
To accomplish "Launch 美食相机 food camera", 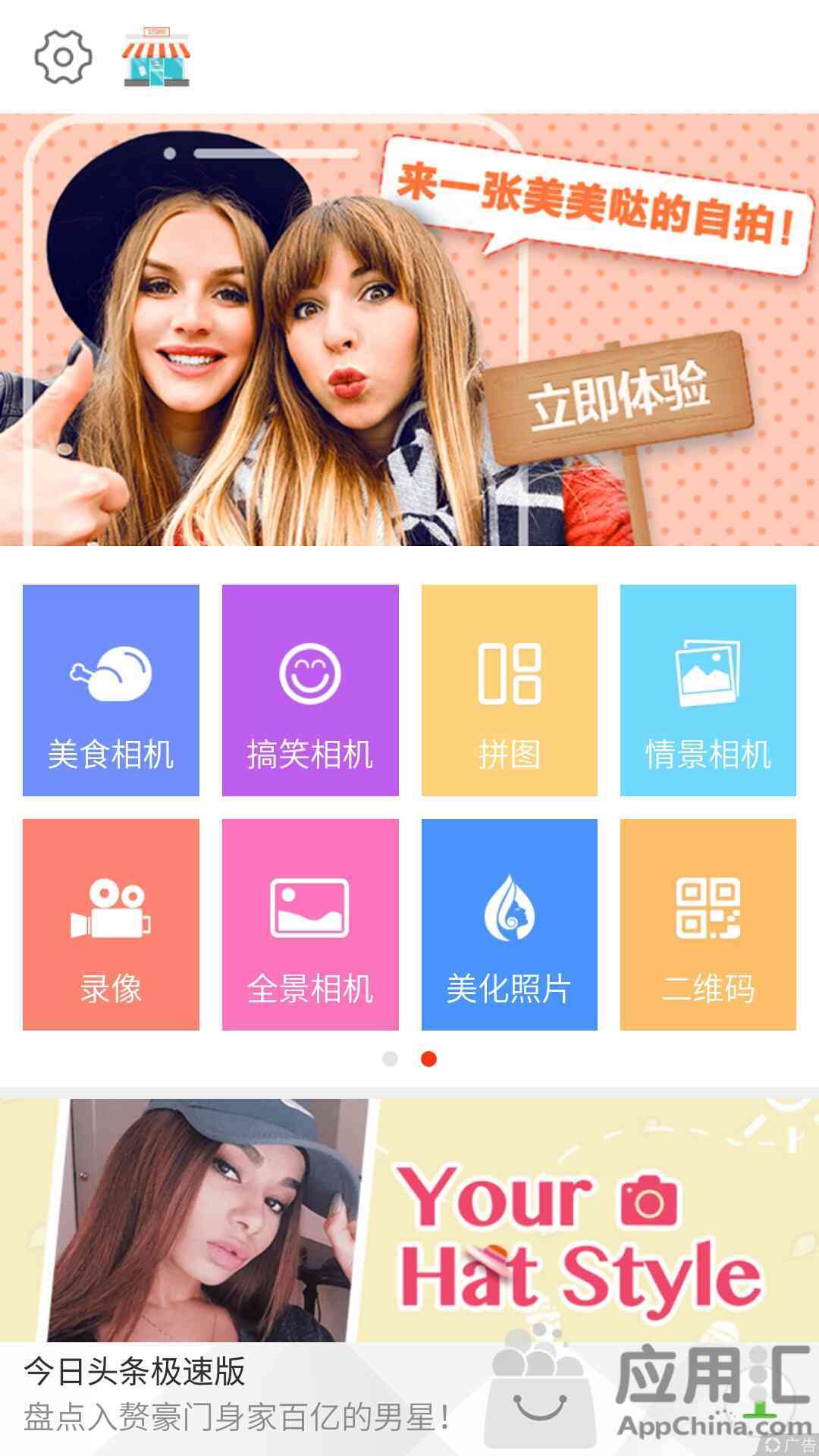I will coord(111,690).
